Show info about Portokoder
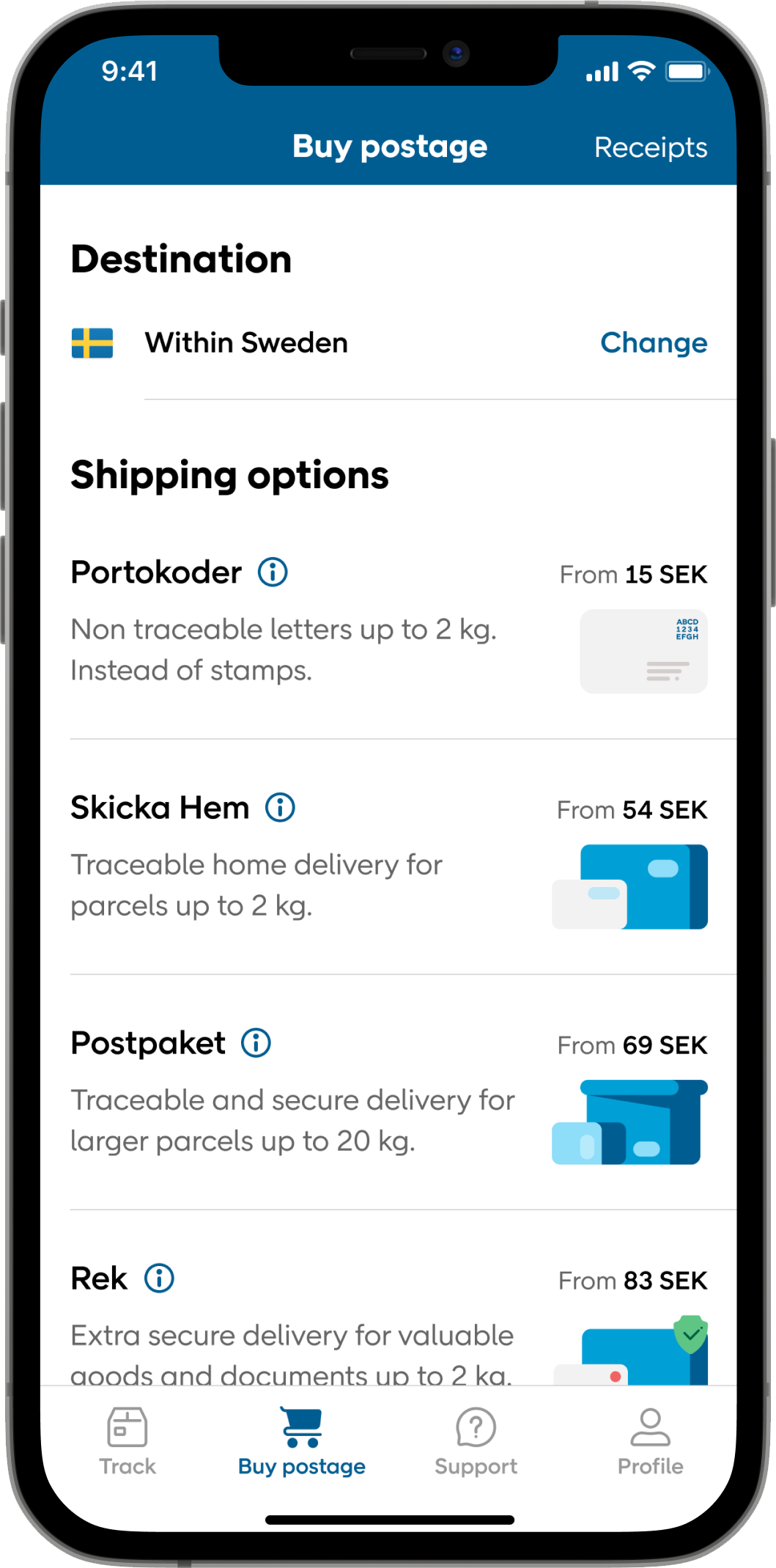This screenshot has height=1568, width=776. coord(273,572)
